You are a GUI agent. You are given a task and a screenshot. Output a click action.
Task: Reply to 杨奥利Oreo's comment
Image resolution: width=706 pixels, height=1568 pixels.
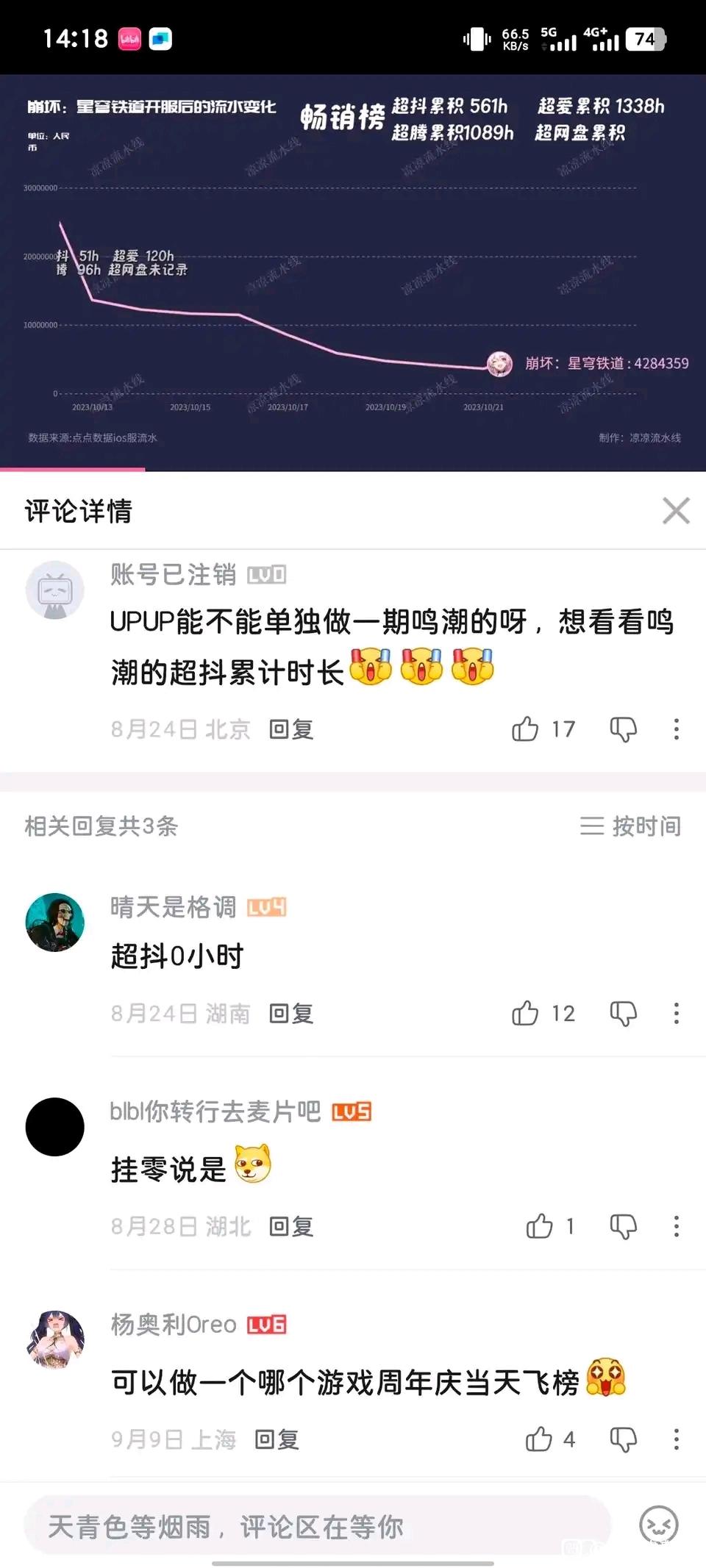tap(277, 1439)
